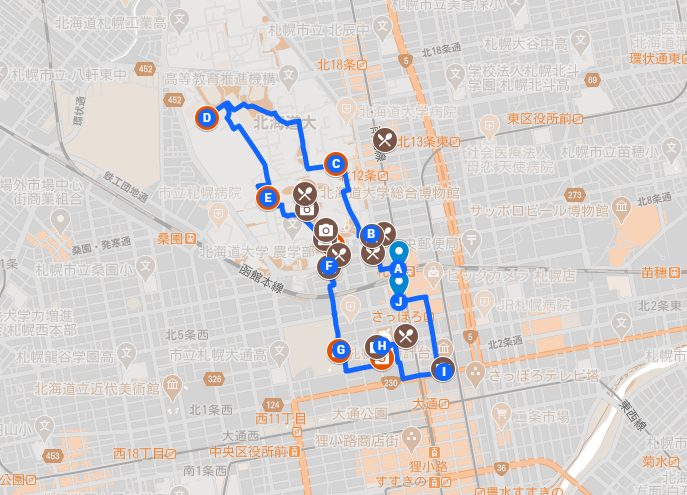Select waypoint marker G
This screenshot has height=495, width=687.
tap(340, 350)
